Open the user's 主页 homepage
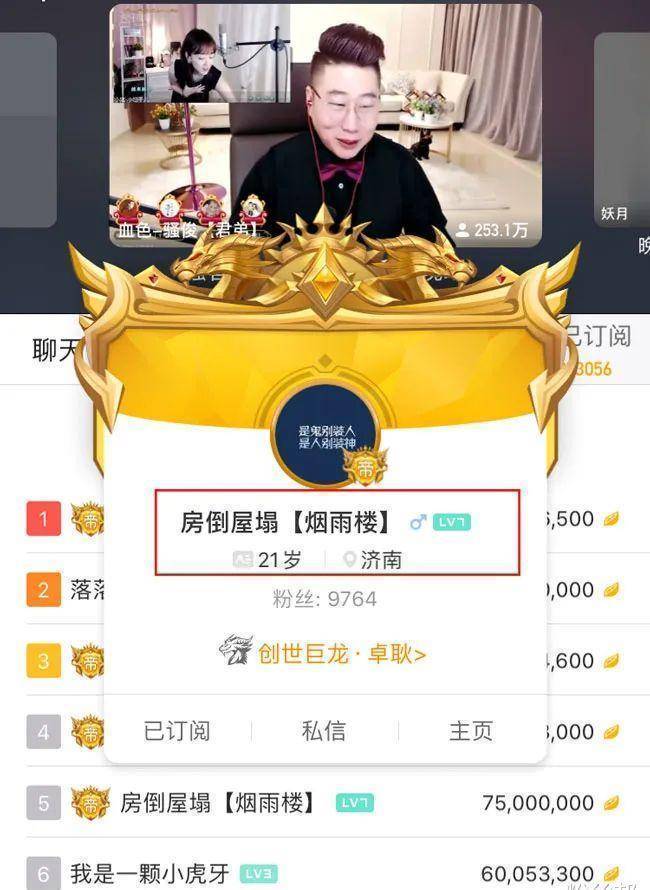This screenshot has width=650, height=890. [x=470, y=731]
